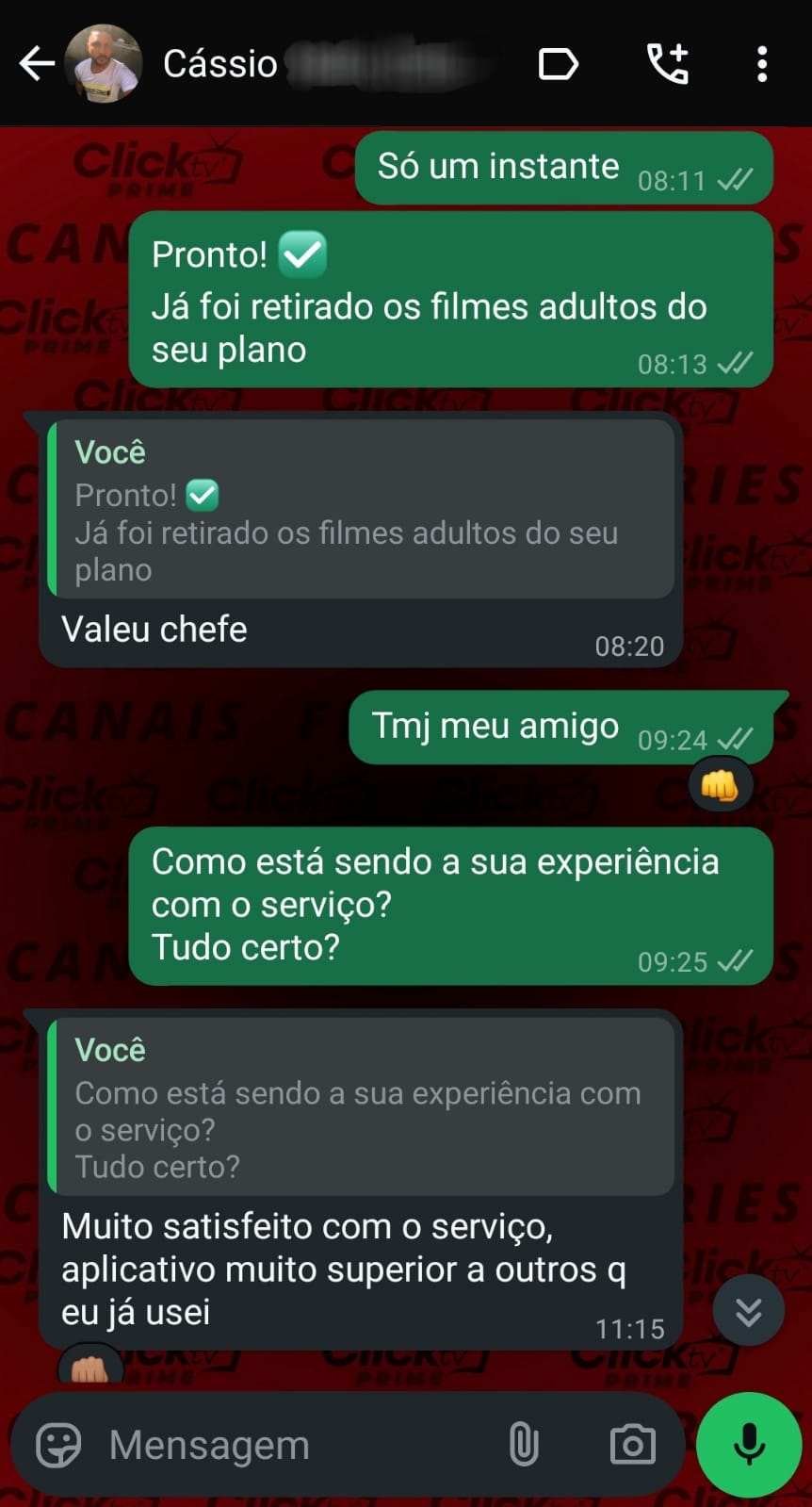Jump to the latest messages with down arrows
The height and width of the screenshot is (1507, 812).
point(749,1311)
